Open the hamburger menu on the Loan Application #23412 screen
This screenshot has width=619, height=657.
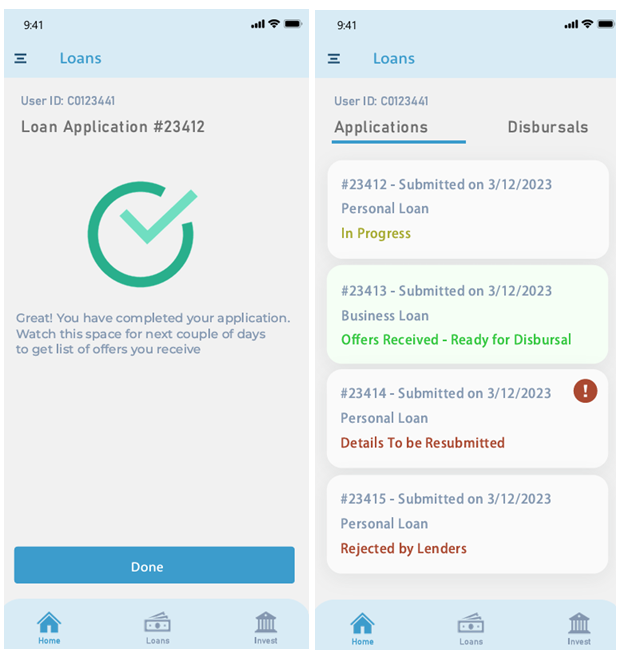(21, 59)
